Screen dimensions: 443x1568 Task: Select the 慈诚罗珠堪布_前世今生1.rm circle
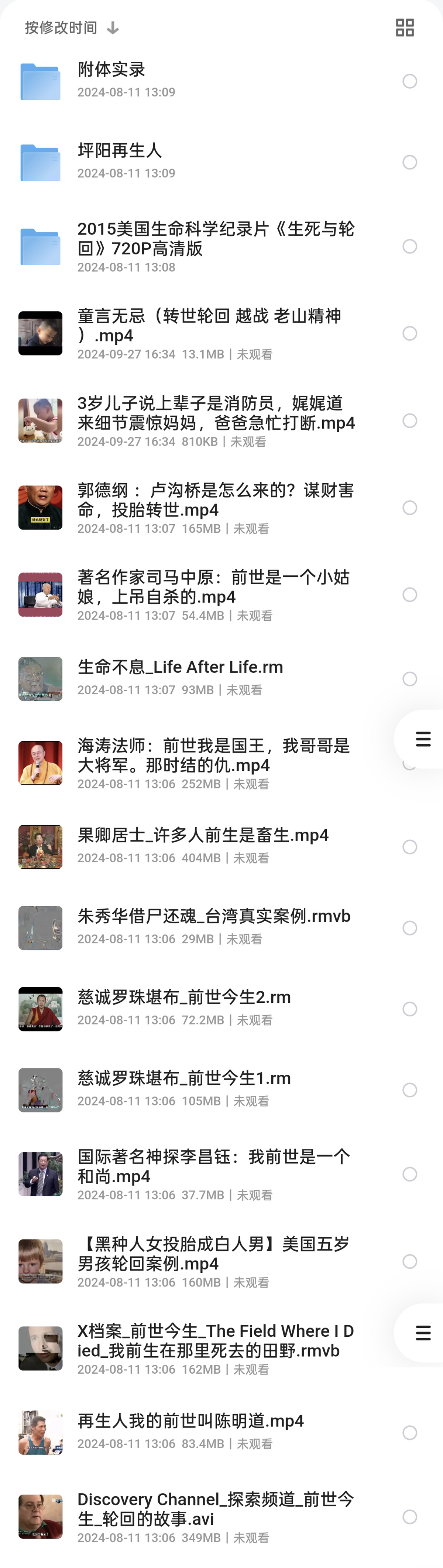pyautogui.click(x=409, y=1090)
